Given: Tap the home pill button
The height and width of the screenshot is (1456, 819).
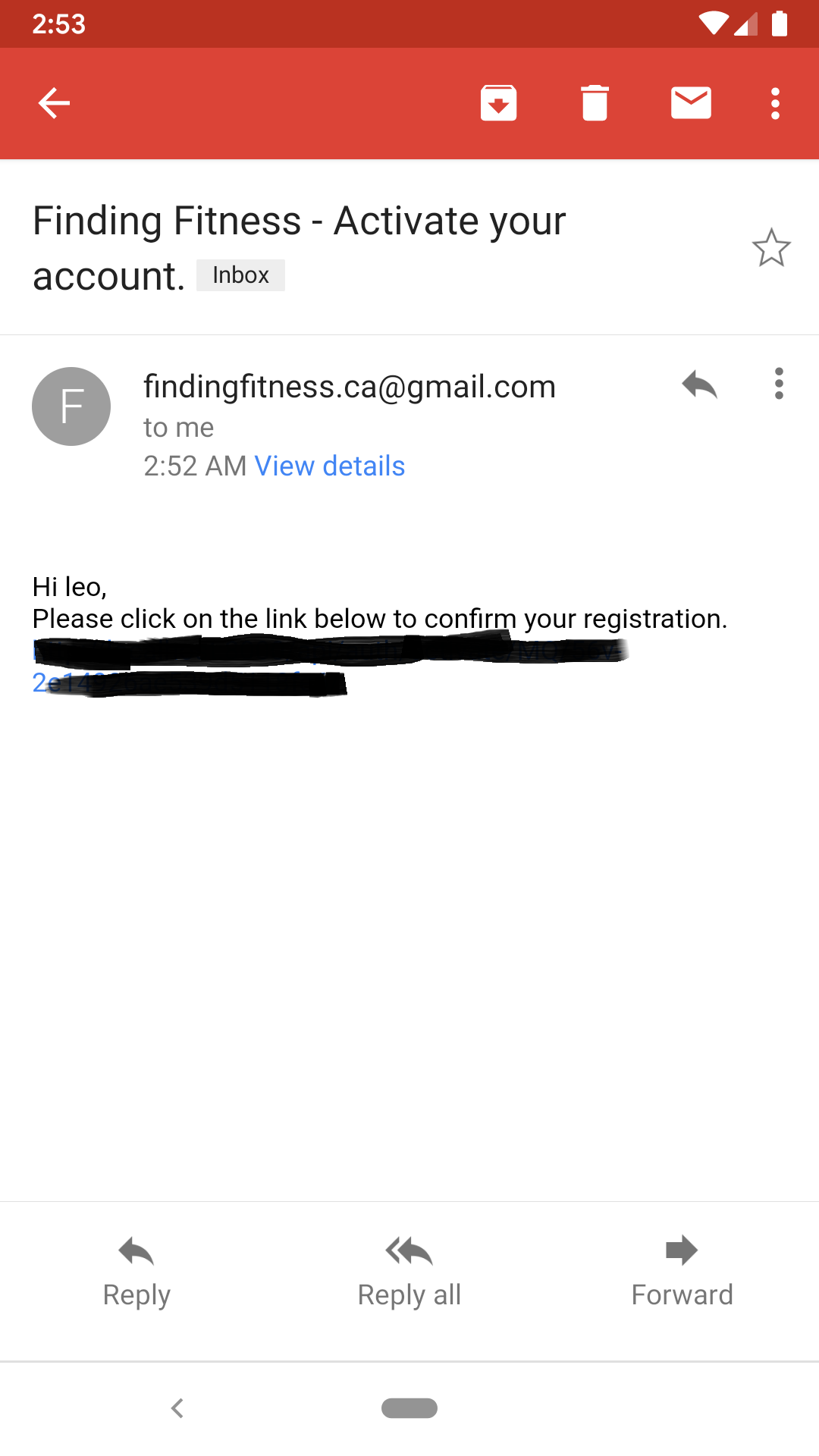Looking at the screenshot, I should pos(409,1408).
